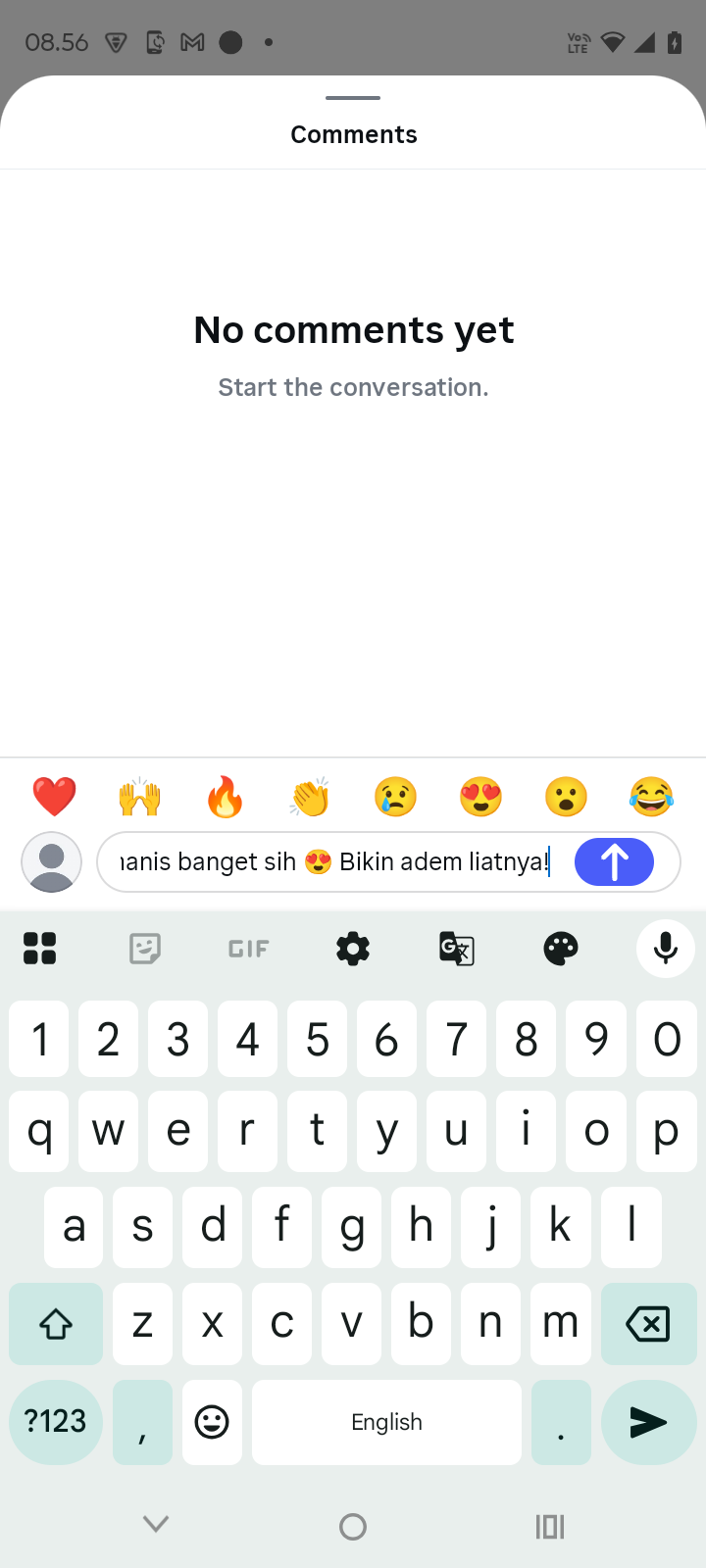
Task: Open the keyboard sticker panel
Action: click(145, 949)
